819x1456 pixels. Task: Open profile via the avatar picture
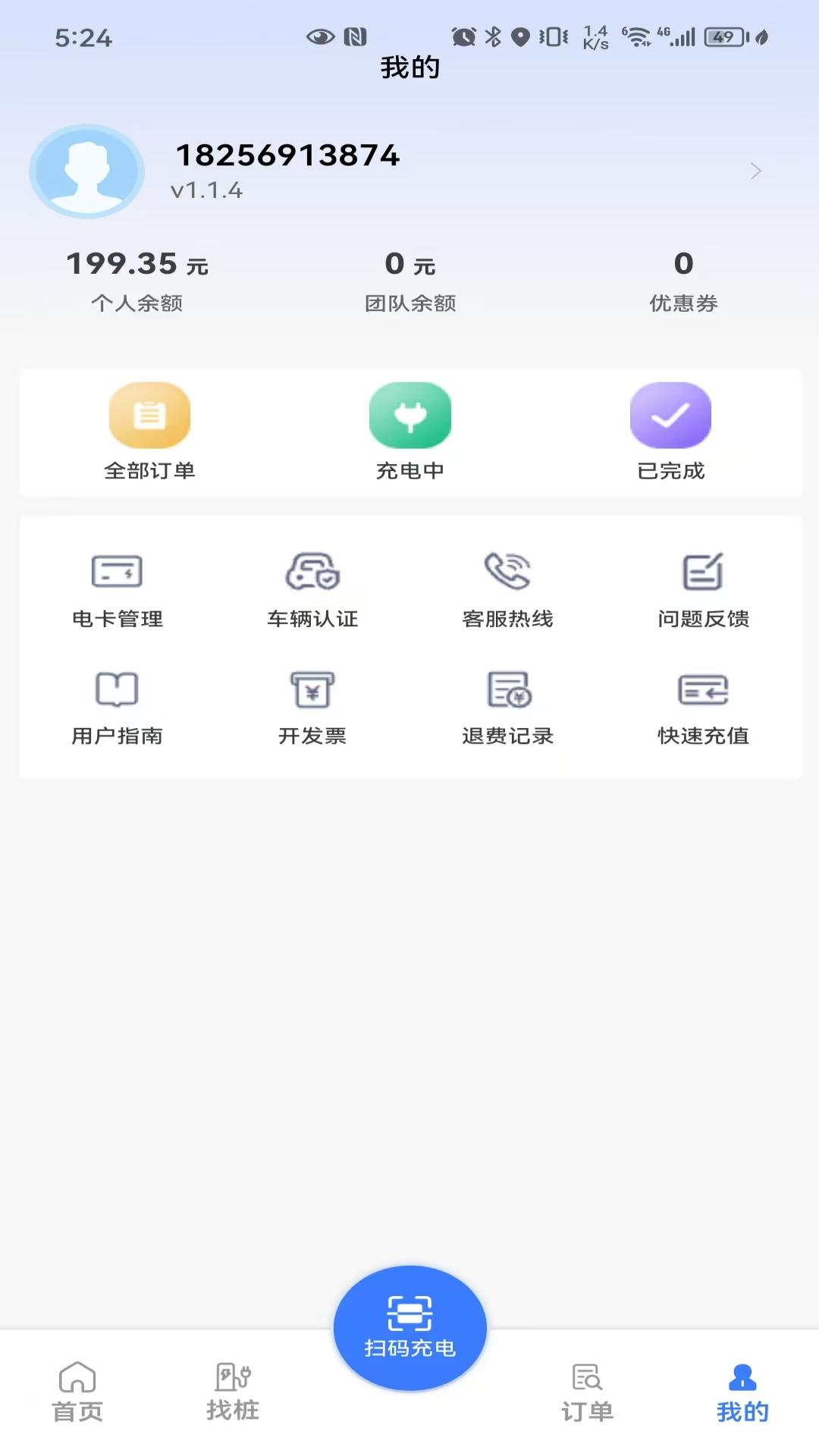pos(86,171)
